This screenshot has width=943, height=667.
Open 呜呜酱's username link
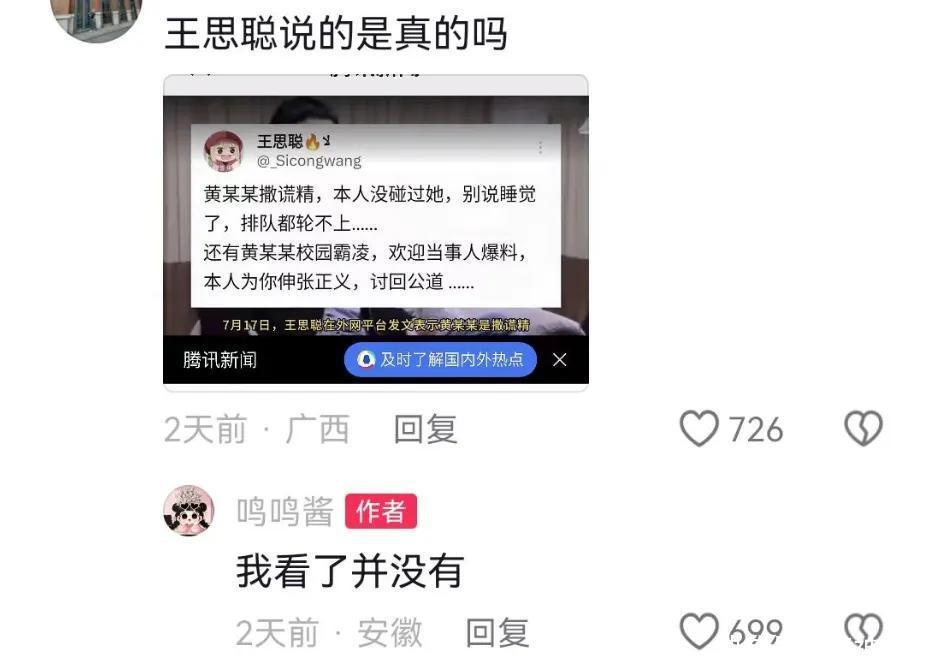click(285, 511)
